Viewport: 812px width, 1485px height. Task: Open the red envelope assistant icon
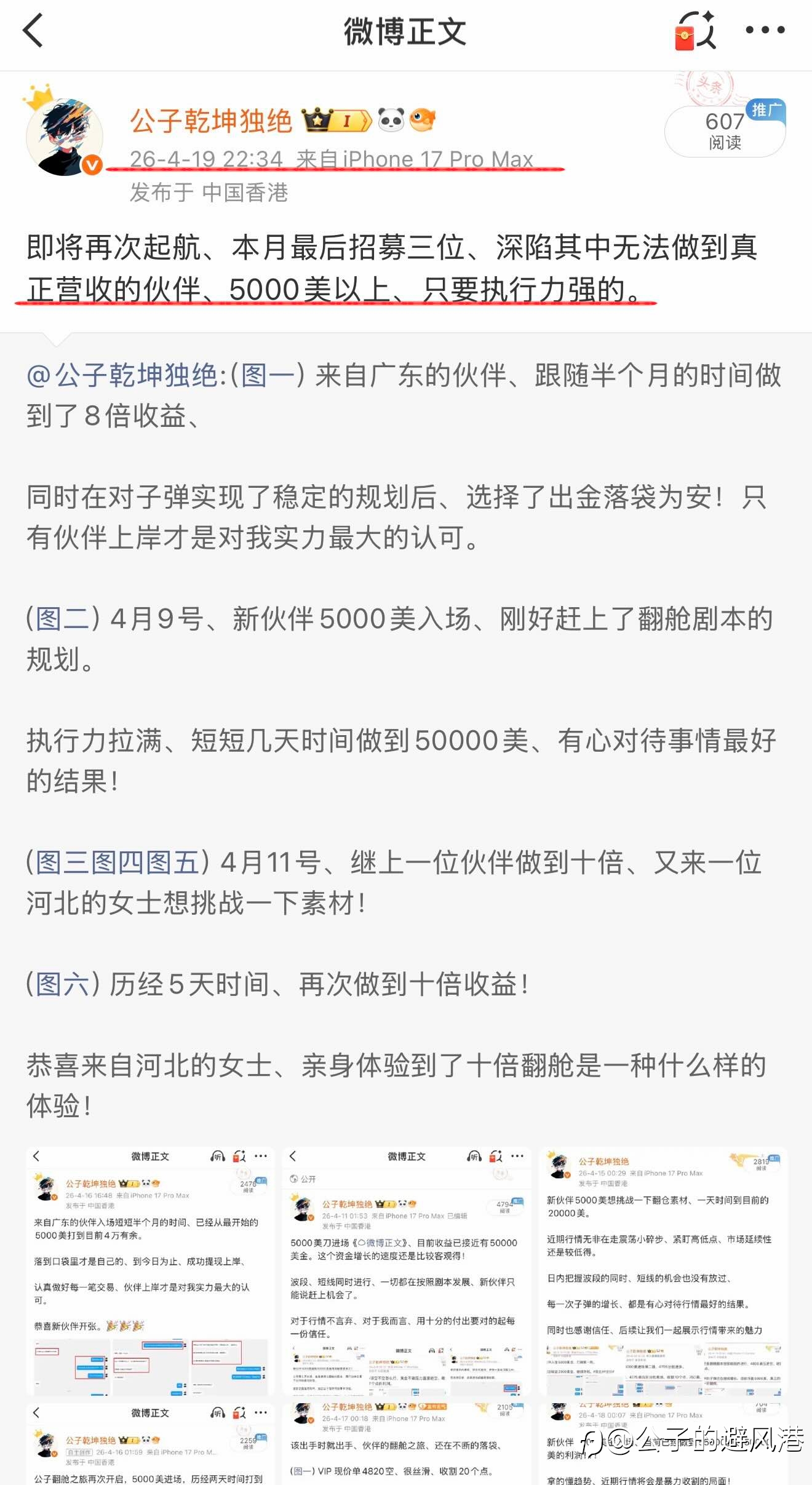[695, 31]
